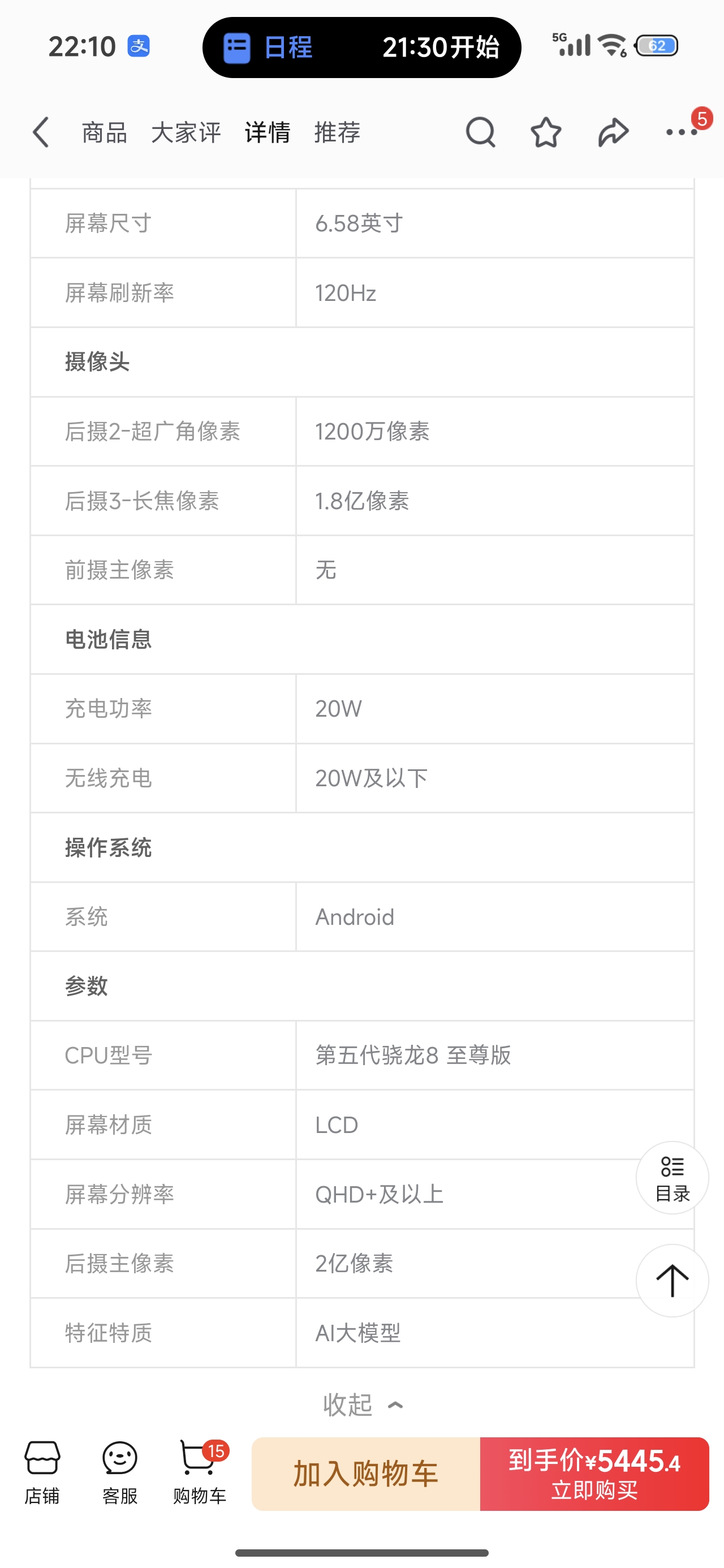The image size is (724, 1568).
Task: Select the 详情 tab
Action: pyautogui.click(x=268, y=133)
